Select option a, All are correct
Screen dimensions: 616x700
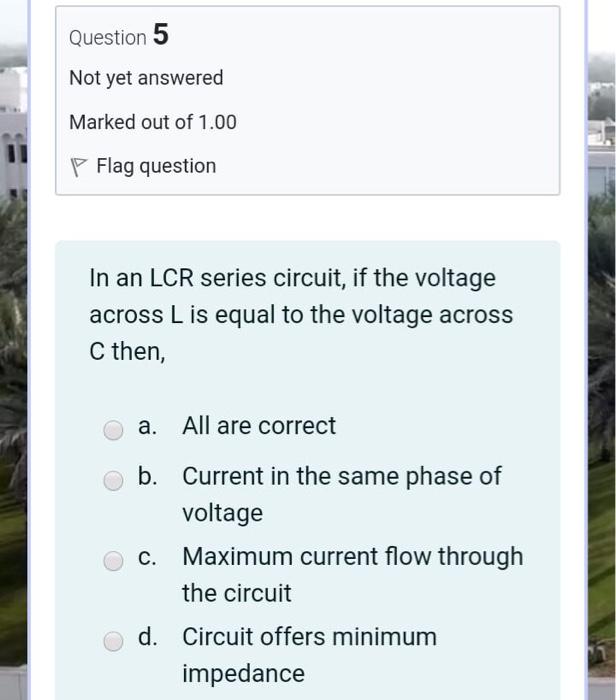pos(114,429)
